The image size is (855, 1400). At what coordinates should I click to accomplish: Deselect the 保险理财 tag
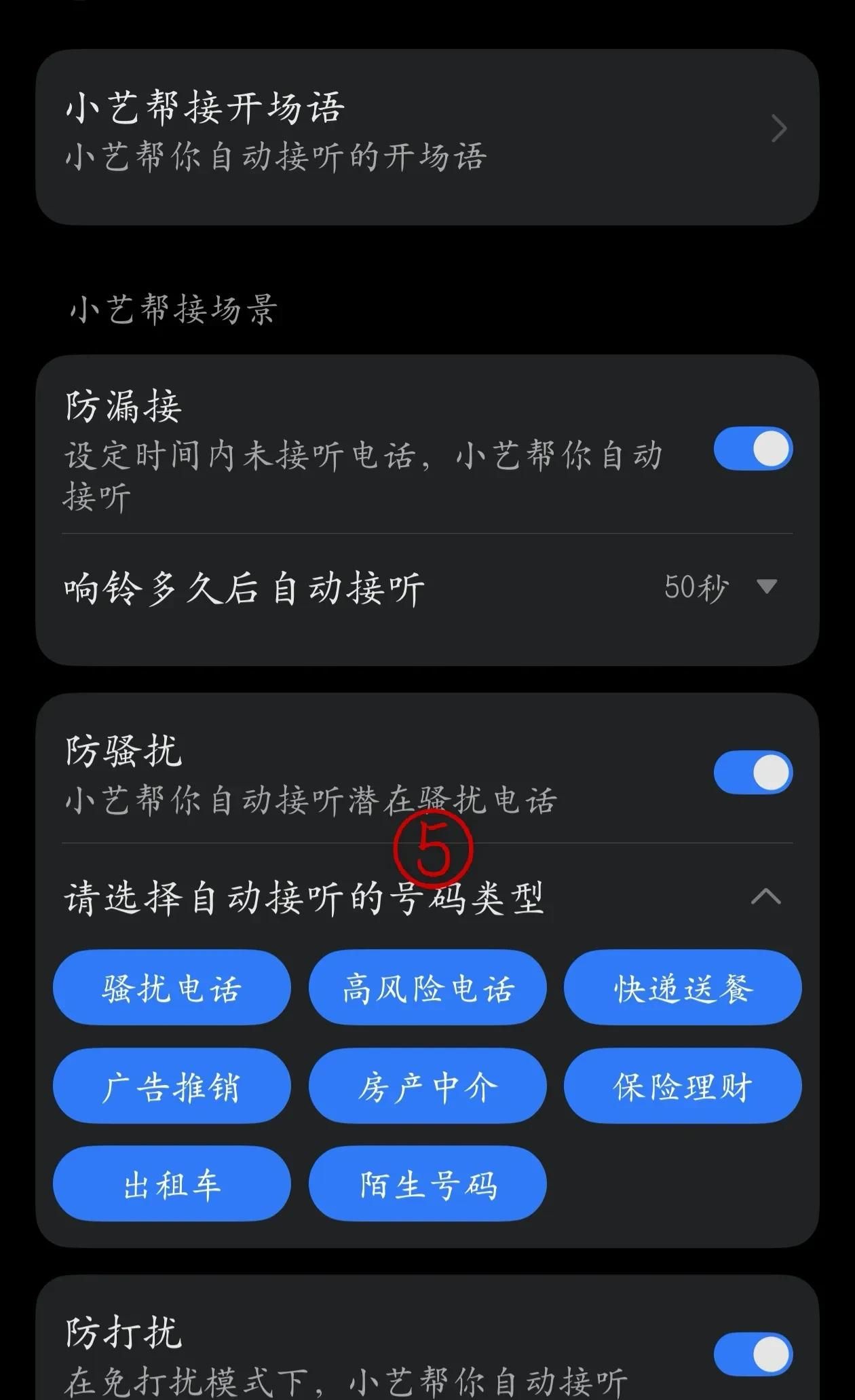(x=683, y=1086)
